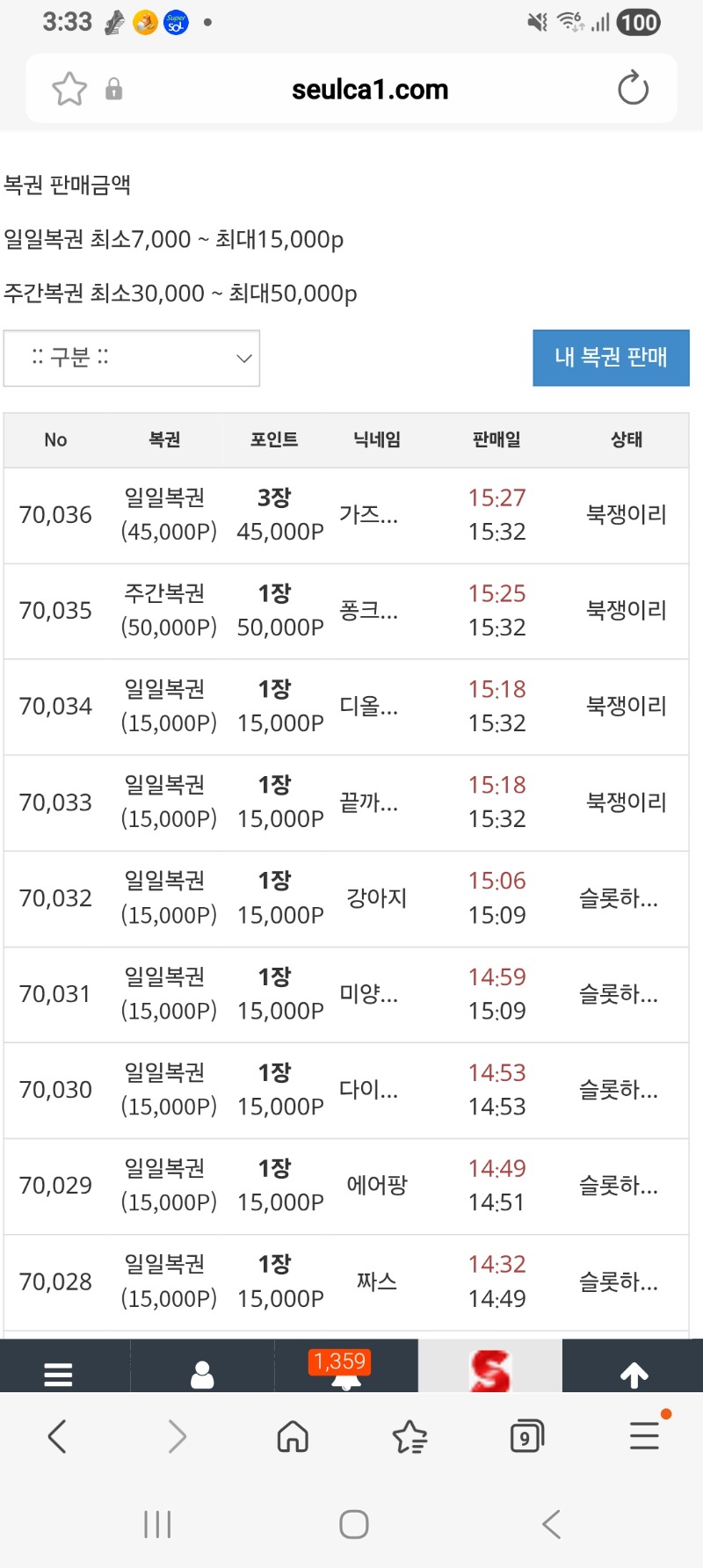Jump to top with the up arrow
The height and width of the screenshot is (1568, 703).
(634, 1374)
